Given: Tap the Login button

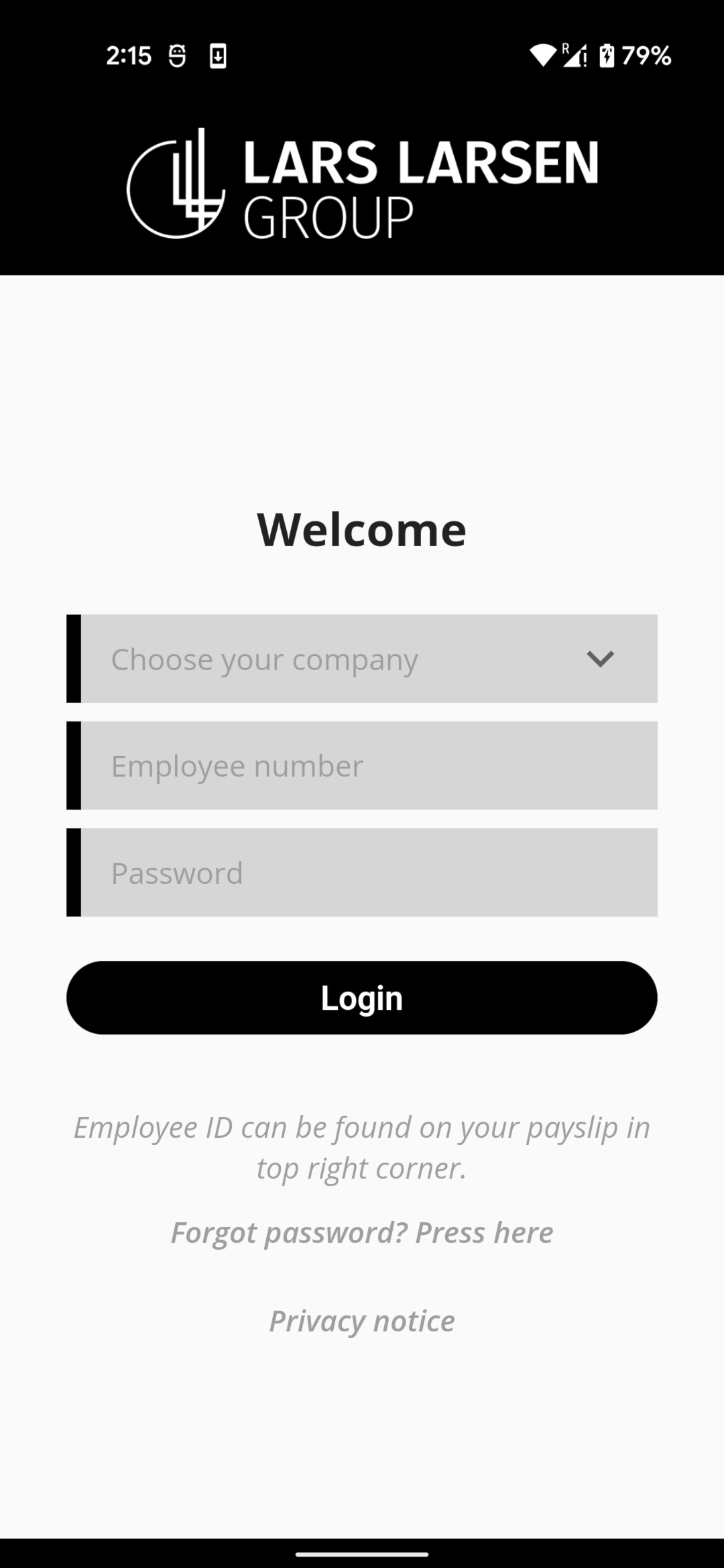Looking at the screenshot, I should tap(362, 998).
